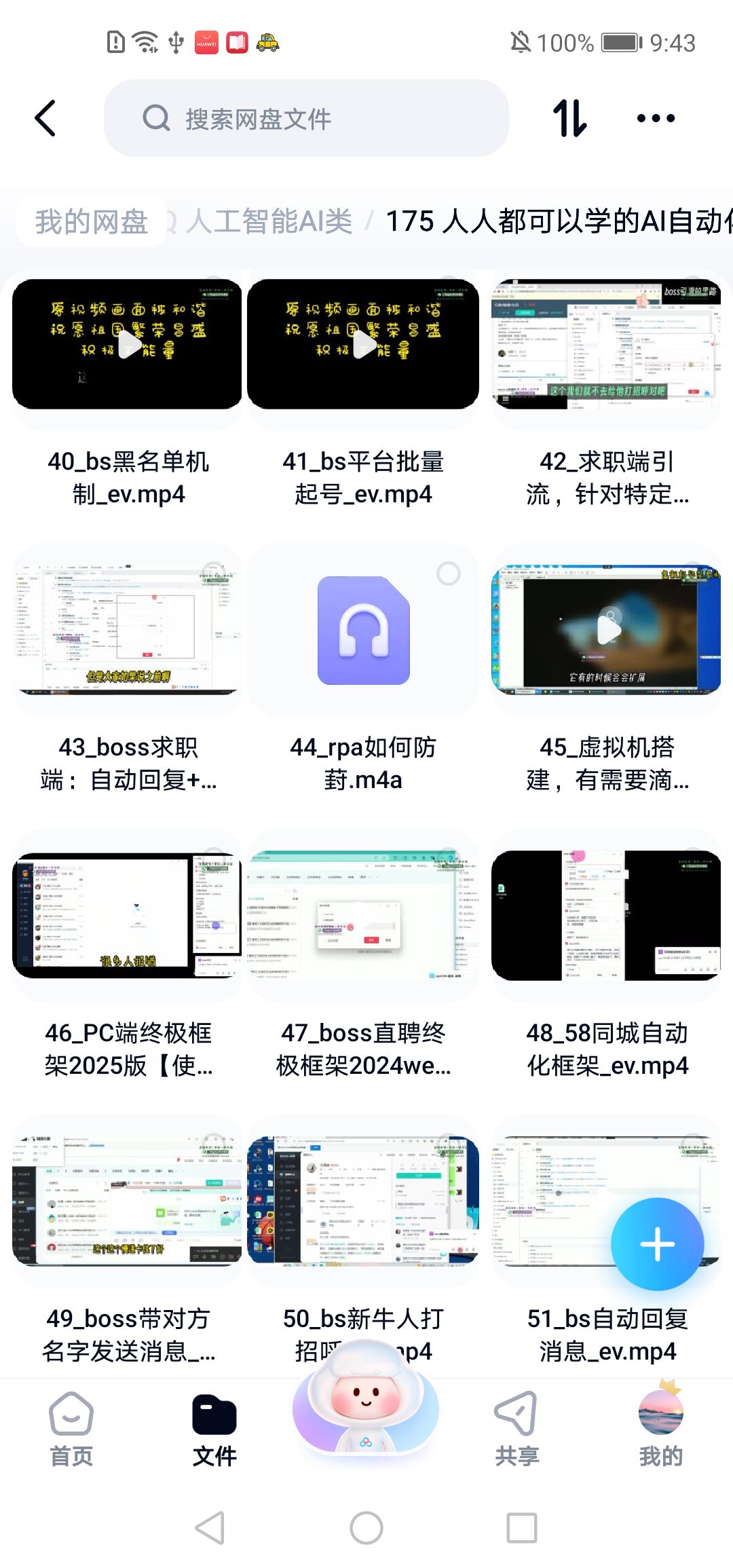Screen dimensions: 733x1568
Task: Play 41_bs平台批量起号_ev.mp4
Action: coord(363,345)
